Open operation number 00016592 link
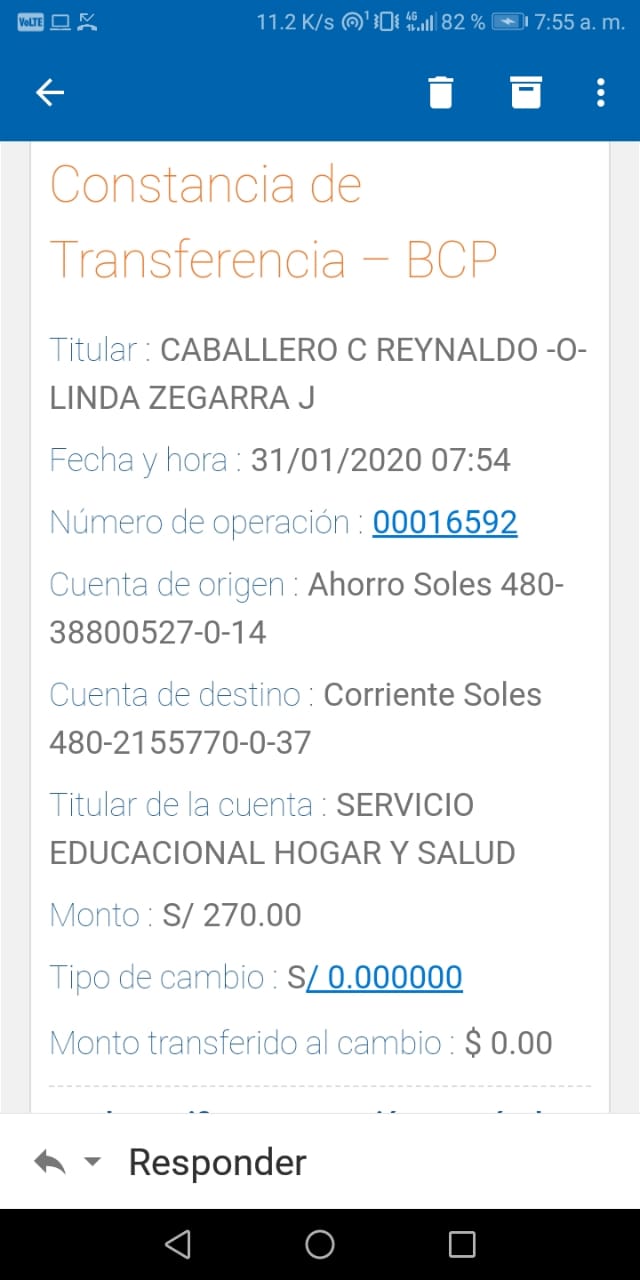The image size is (640, 1280). click(x=445, y=522)
